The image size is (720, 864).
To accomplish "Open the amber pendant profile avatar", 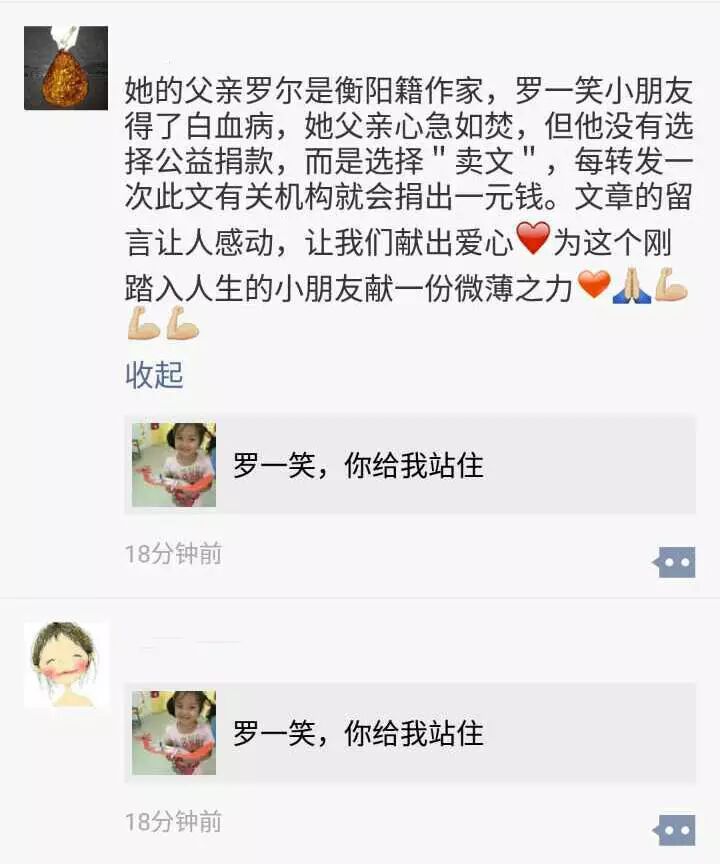I will [66, 68].
